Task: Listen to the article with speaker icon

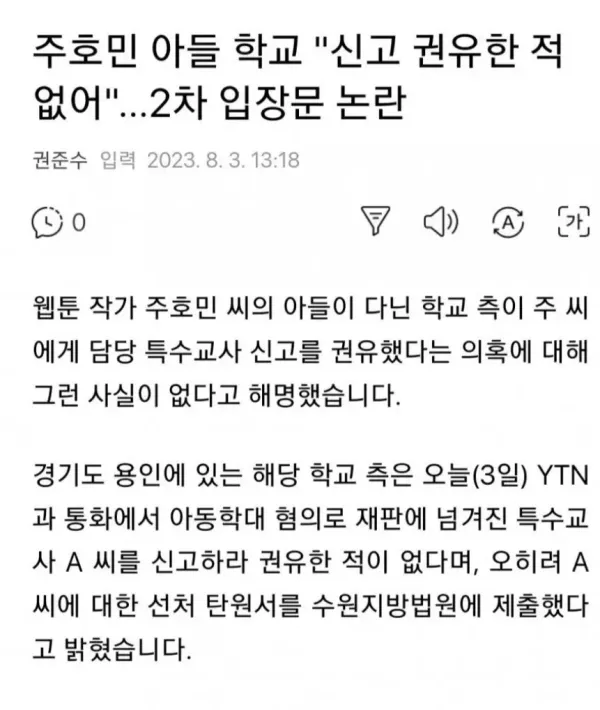Action: point(440,221)
